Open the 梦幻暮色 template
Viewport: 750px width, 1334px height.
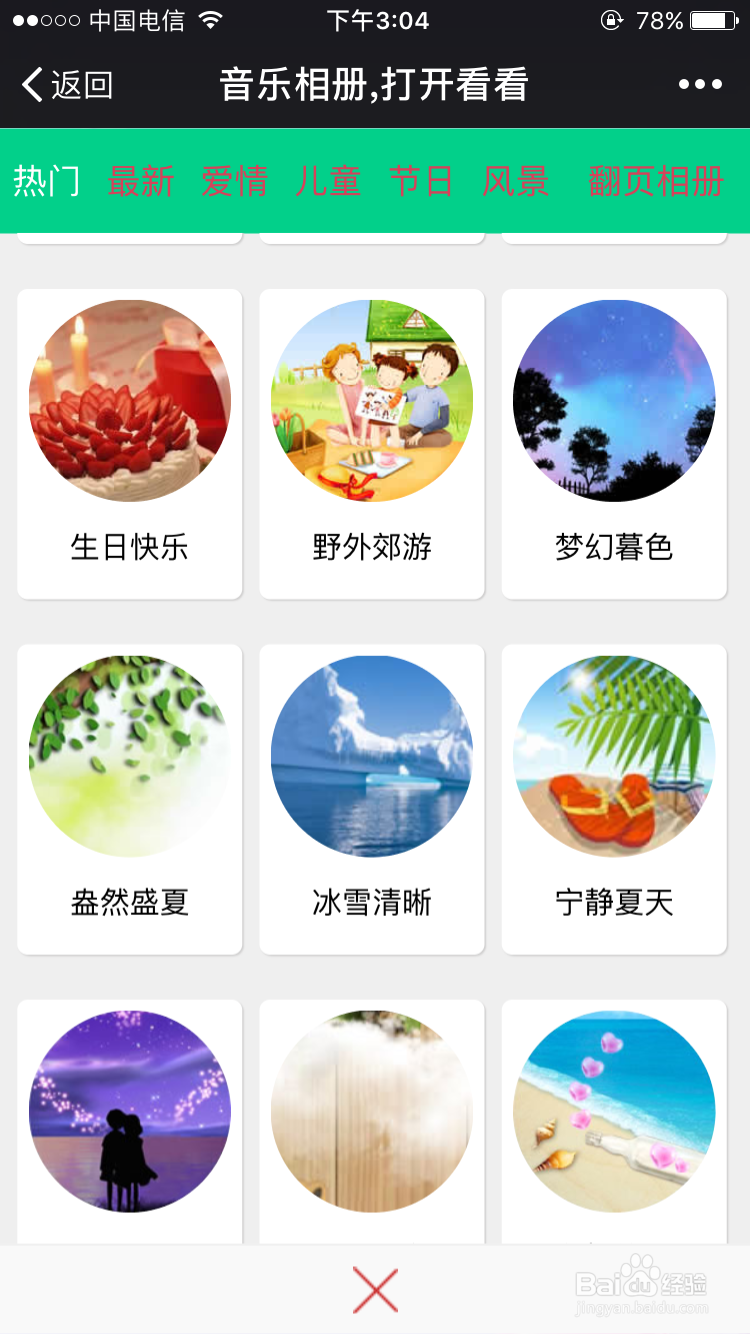tap(614, 443)
